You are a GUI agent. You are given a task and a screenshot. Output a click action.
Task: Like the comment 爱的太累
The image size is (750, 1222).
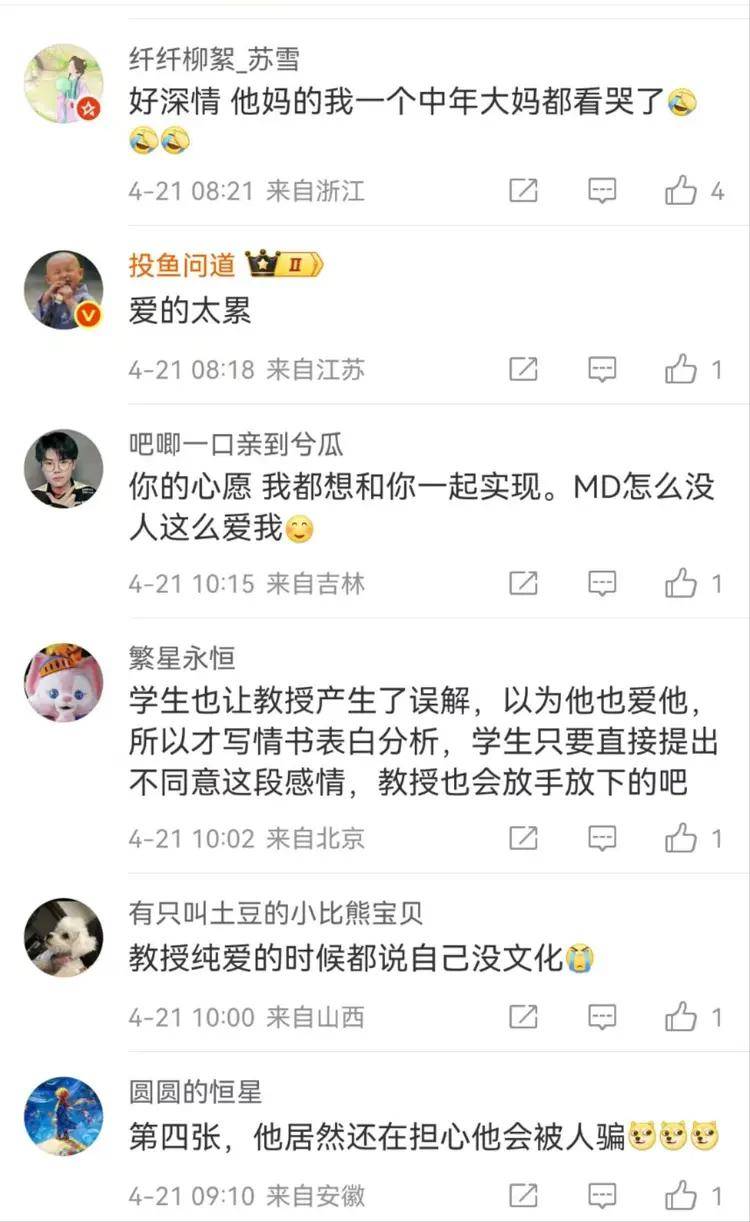pos(682,370)
